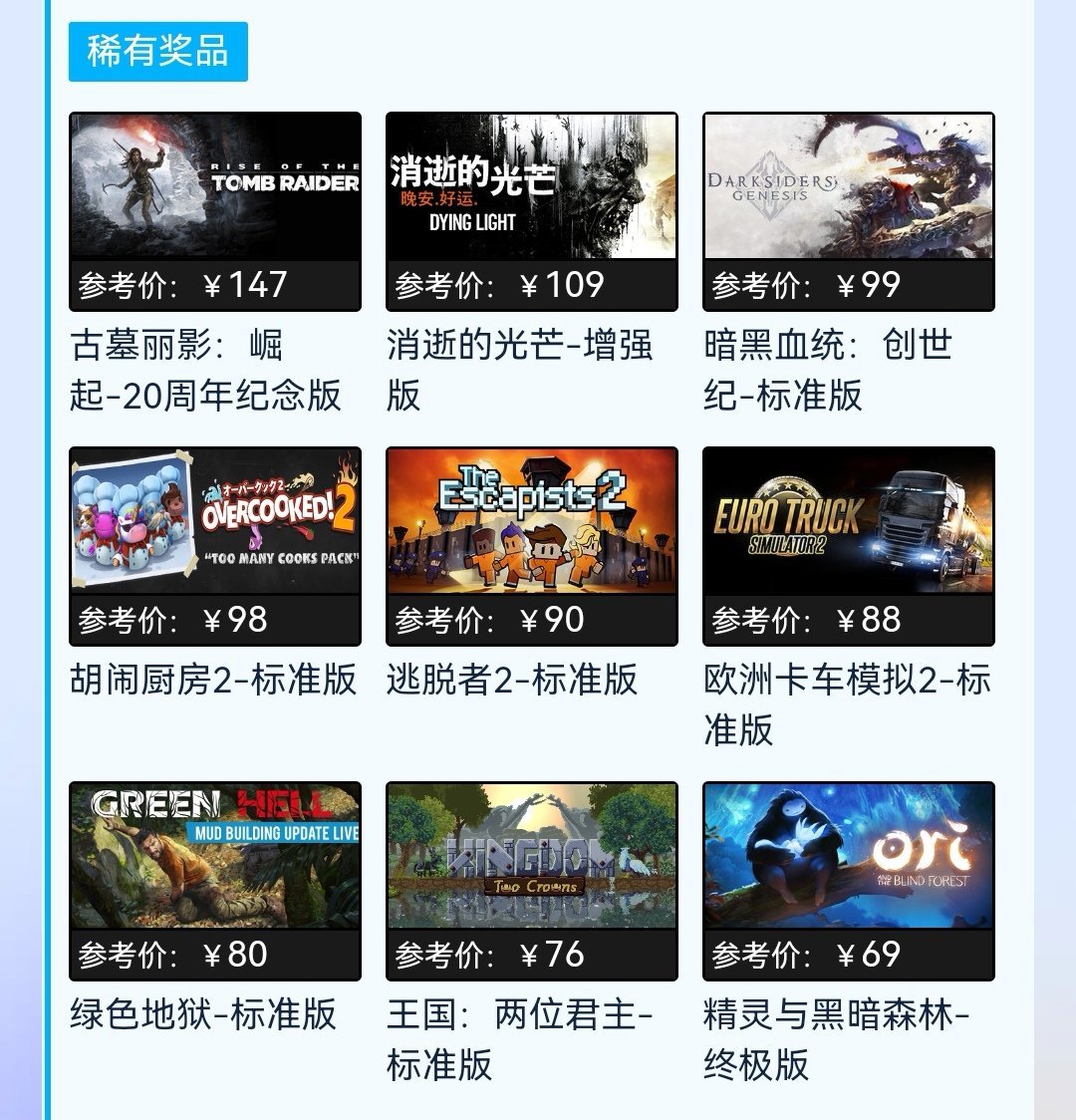Select the Kingdom Two Crowns tile
1076x1120 pixels.
pyautogui.click(x=532, y=857)
